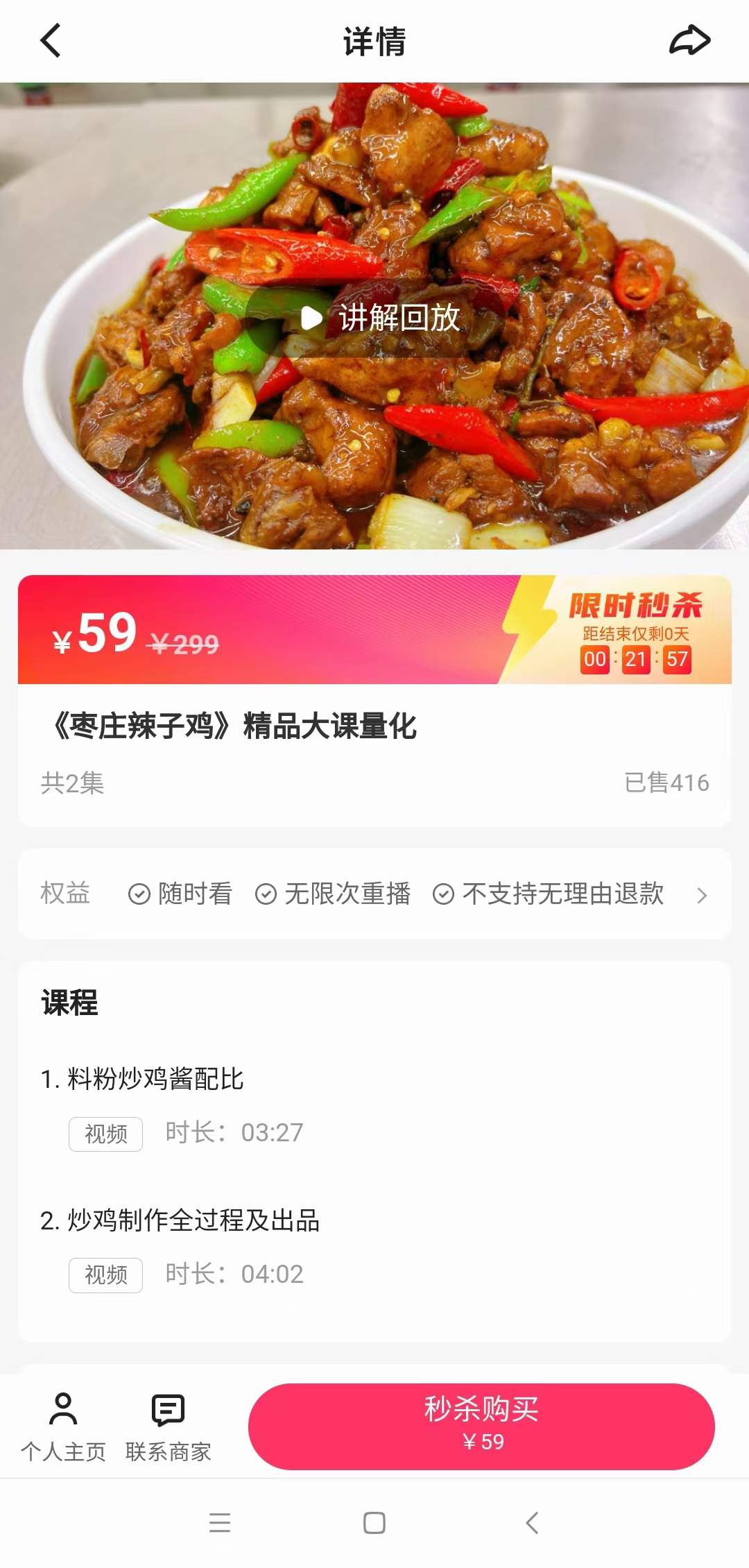Screen dimensions: 749x1568
Task: Tap the back arrow at top left
Action: (x=49, y=41)
